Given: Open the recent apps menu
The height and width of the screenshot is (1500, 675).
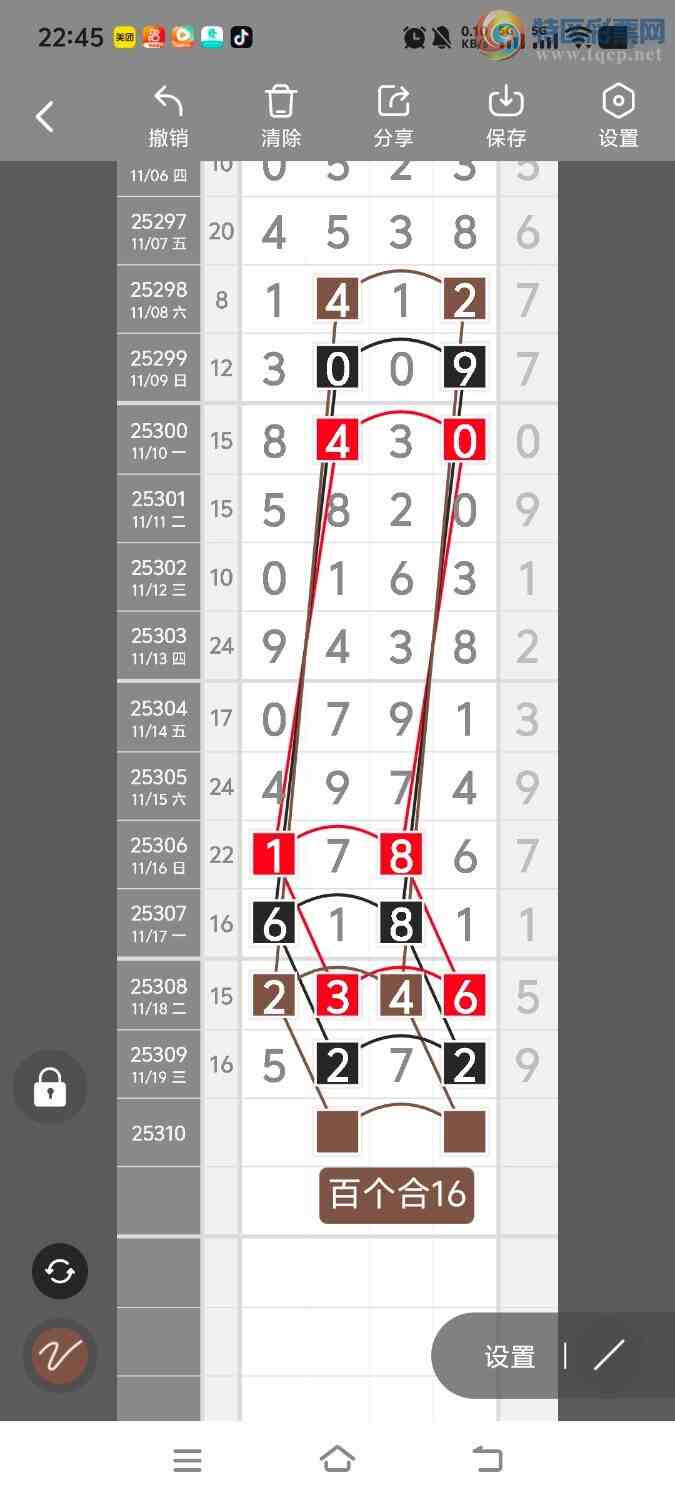Looking at the screenshot, I should [187, 1460].
